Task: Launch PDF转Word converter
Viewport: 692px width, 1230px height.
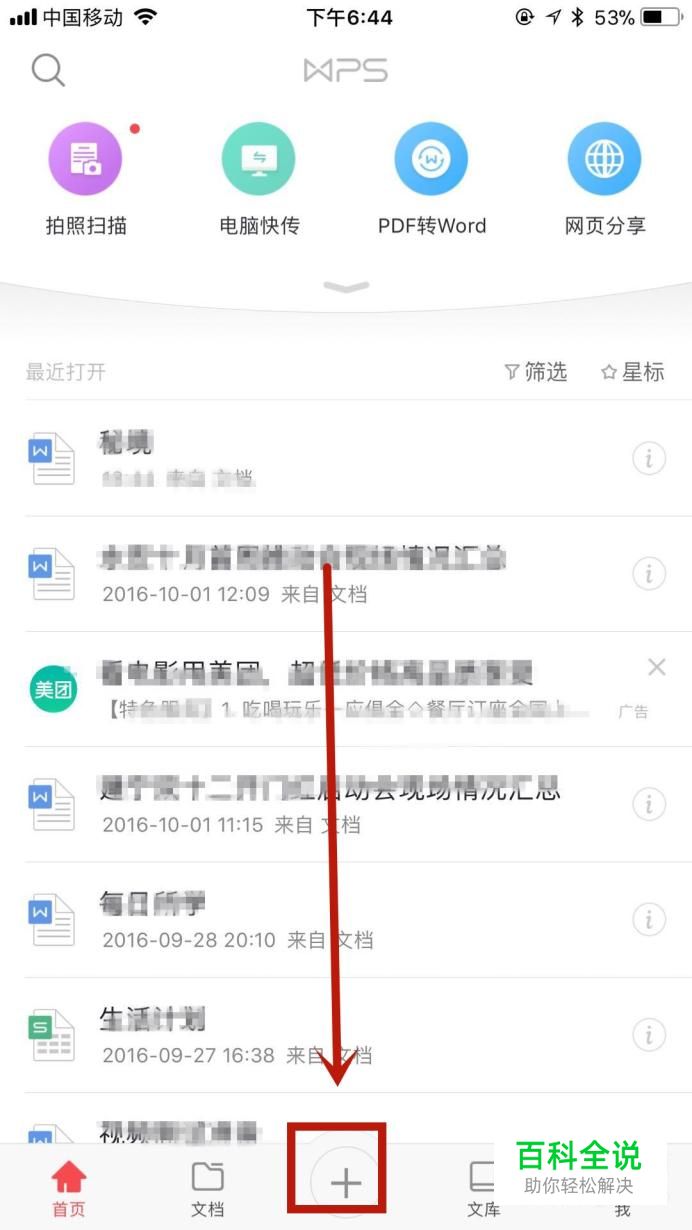Action: [x=432, y=160]
